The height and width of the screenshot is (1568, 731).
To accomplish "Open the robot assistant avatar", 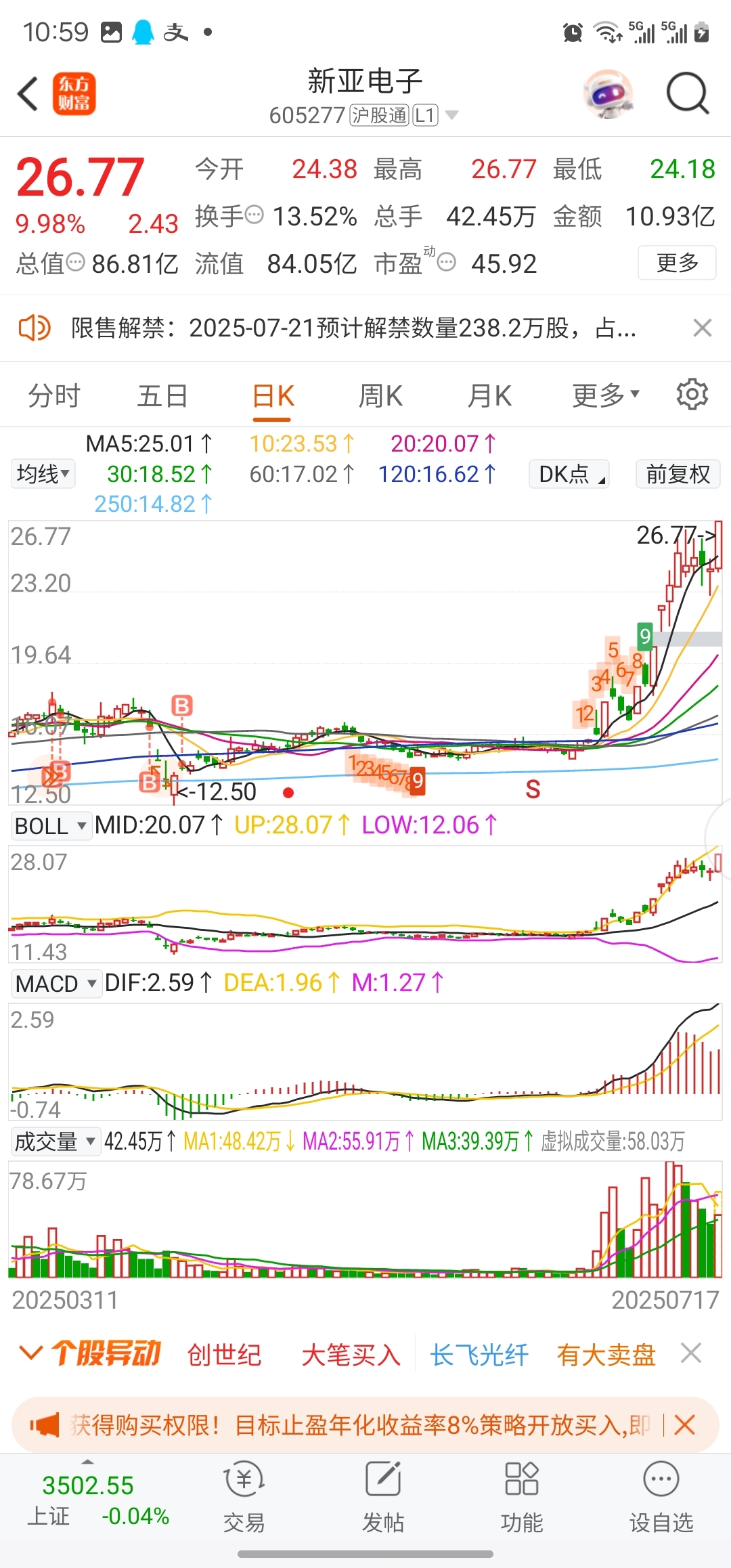I will click(x=608, y=93).
